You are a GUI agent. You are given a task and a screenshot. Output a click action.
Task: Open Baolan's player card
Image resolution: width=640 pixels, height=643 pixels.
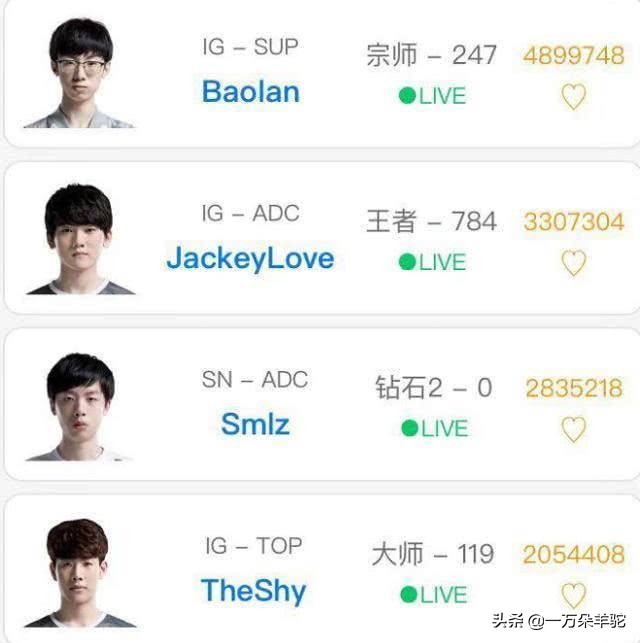250,91
